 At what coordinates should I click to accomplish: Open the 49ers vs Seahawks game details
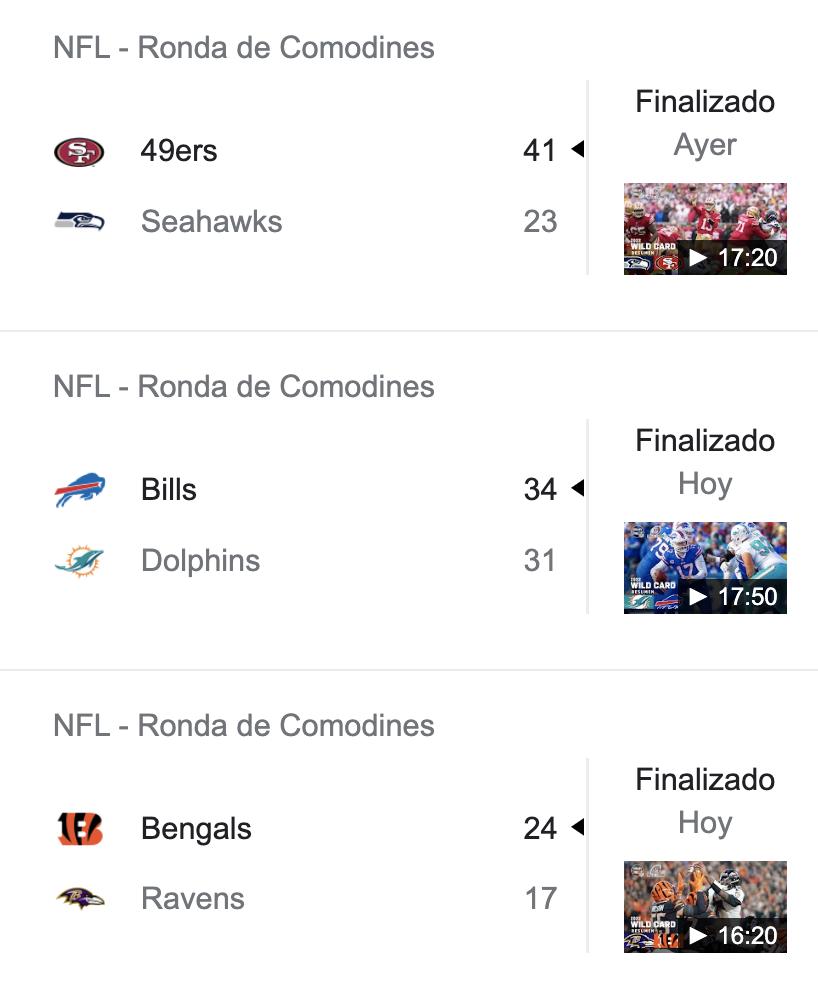click(x=300, y=186)
